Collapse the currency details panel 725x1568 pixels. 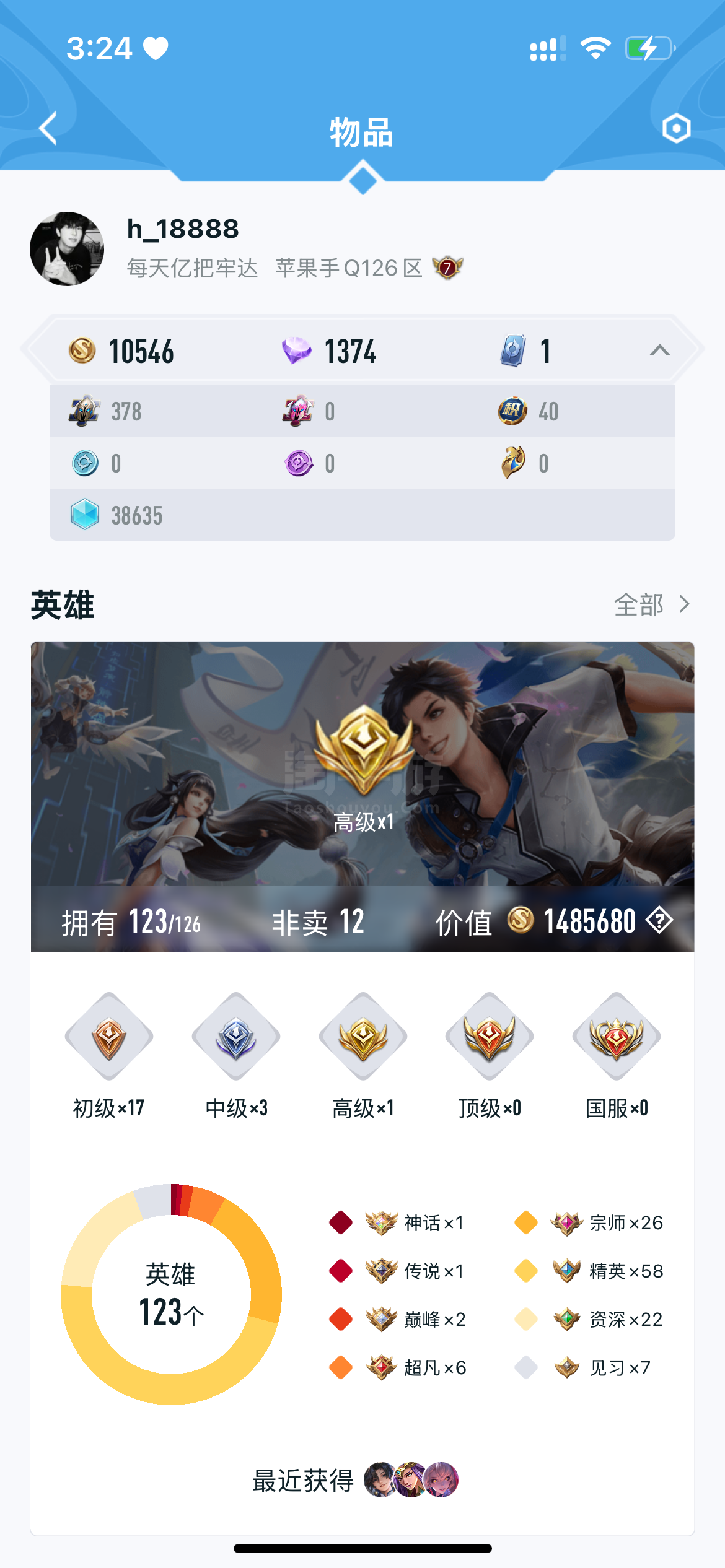[x=659, y=351]
